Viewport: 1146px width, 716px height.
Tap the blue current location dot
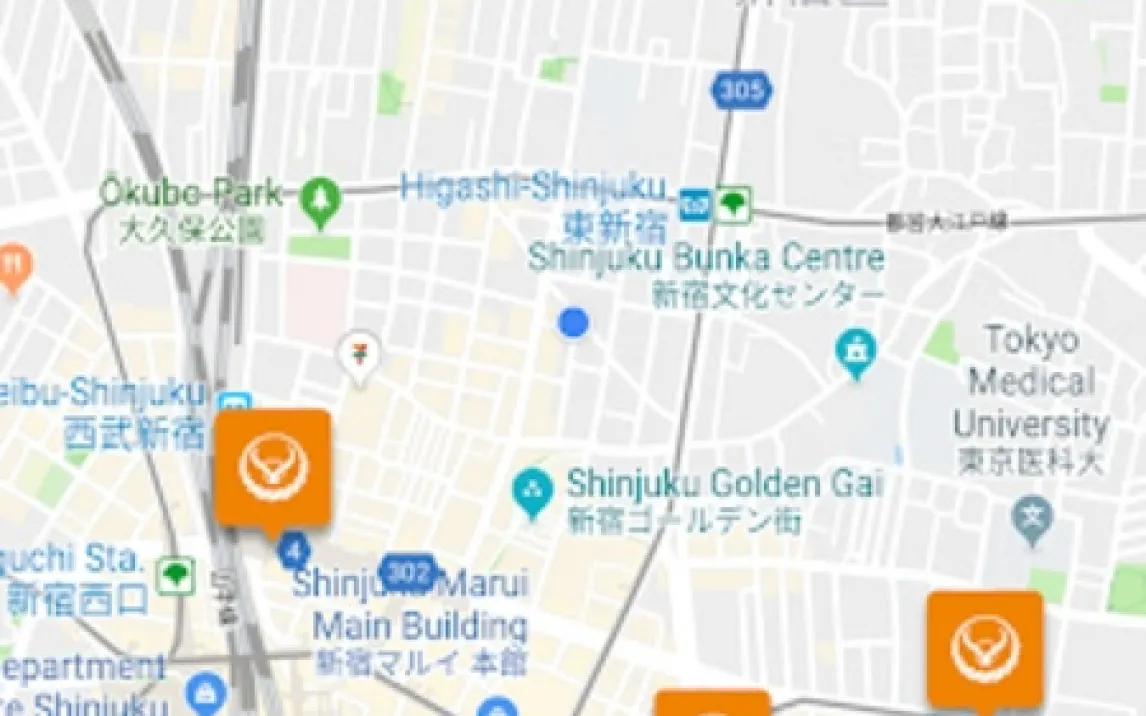573,323
